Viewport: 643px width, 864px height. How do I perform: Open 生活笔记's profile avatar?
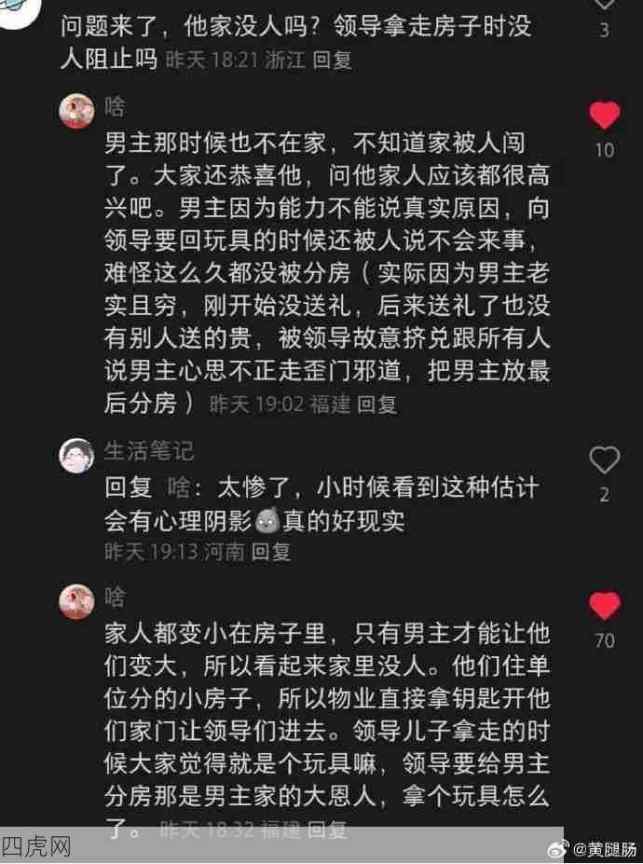[77, 455]
